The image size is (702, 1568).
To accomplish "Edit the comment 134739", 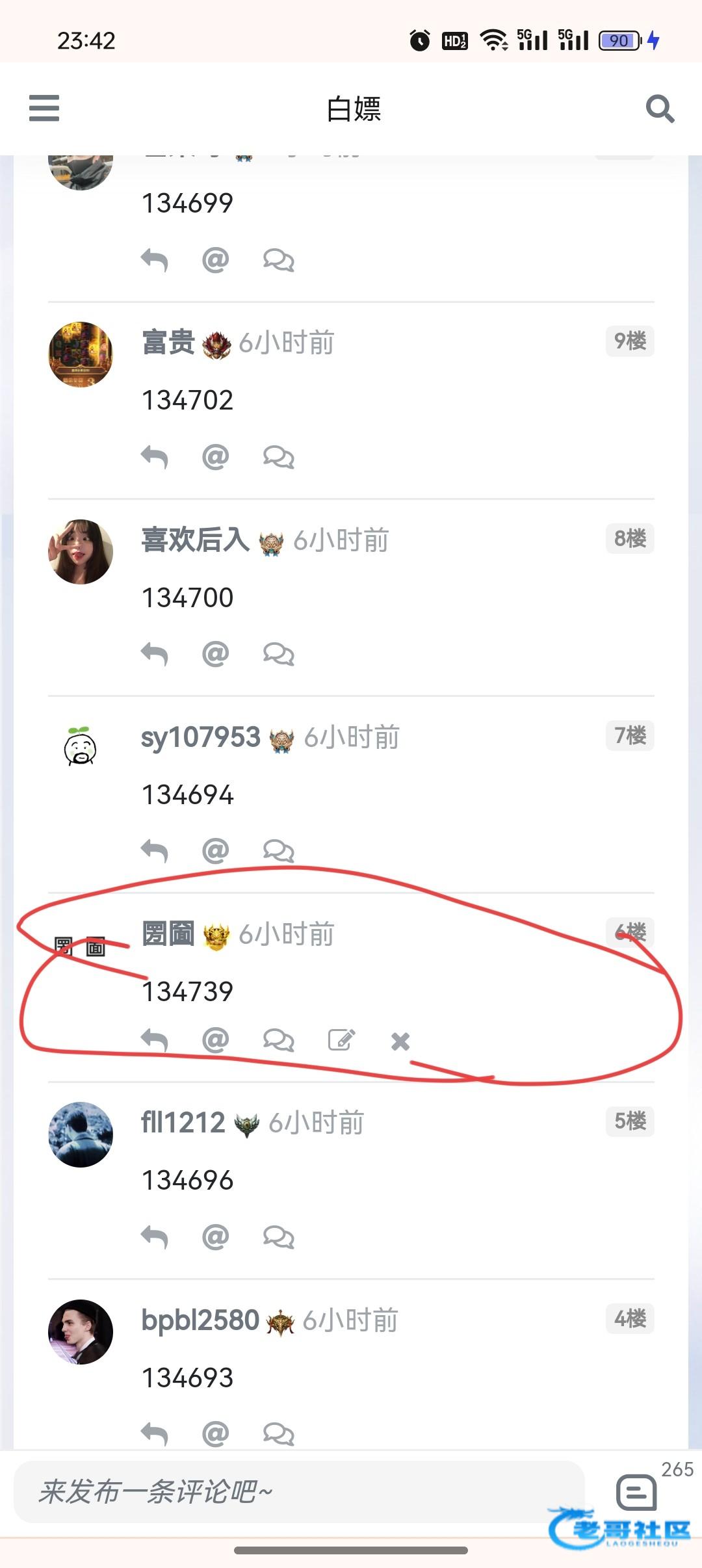I will click(x=341, y=1040).
